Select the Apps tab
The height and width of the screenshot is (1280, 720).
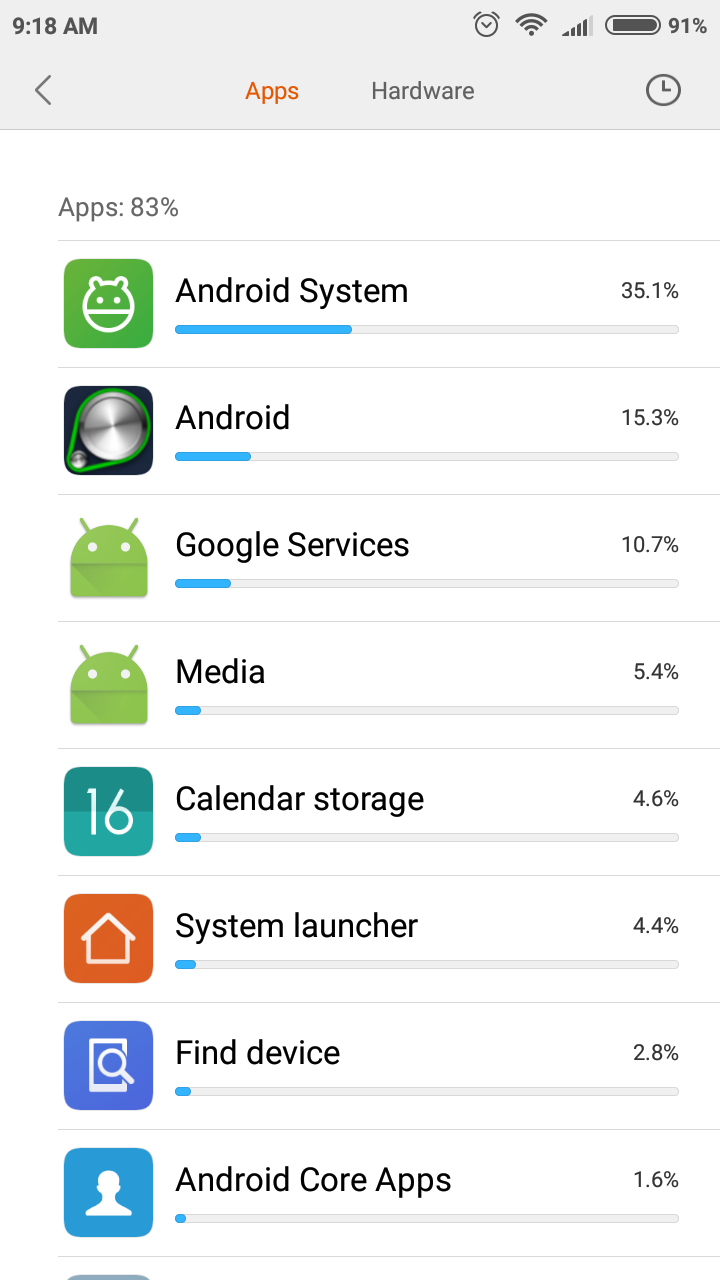272,91
